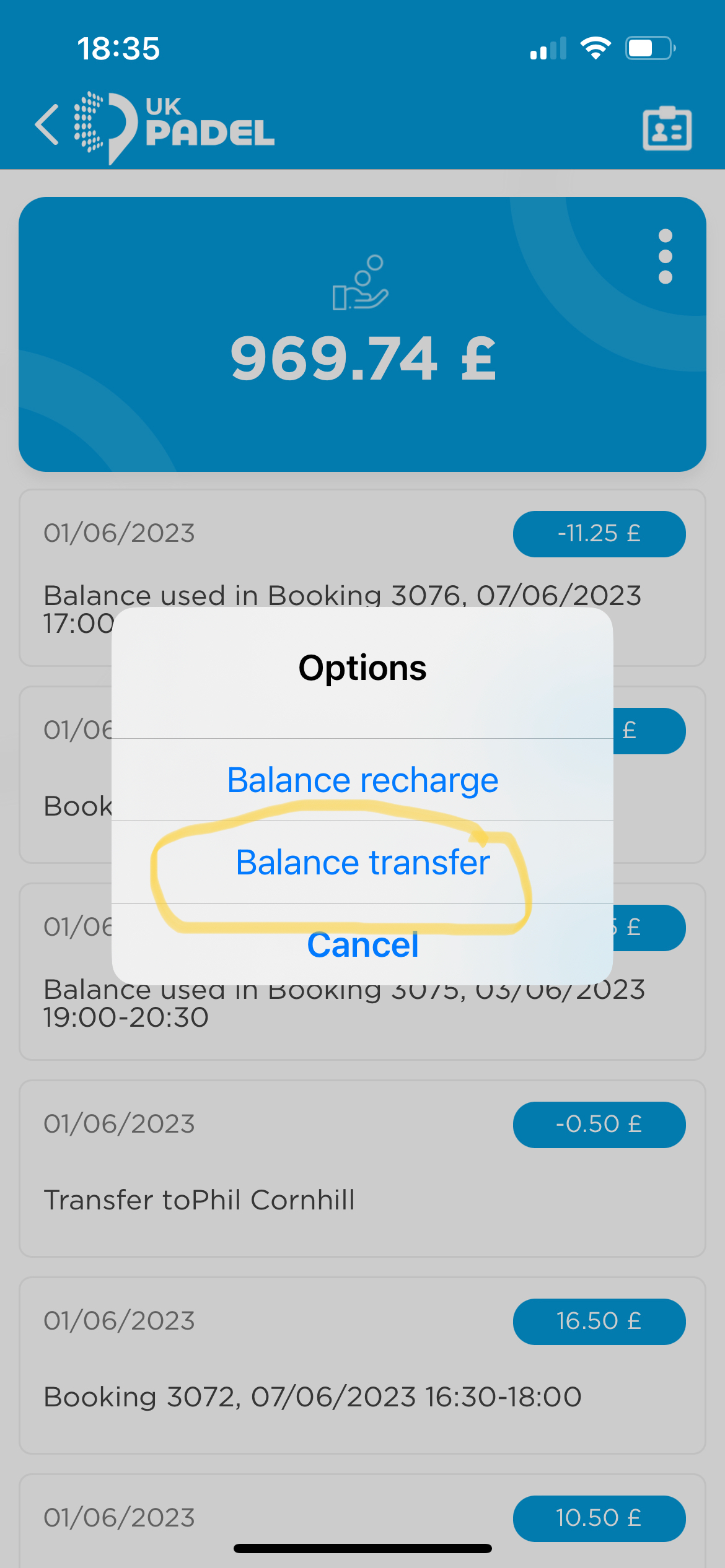Select Balance recharge option

coord(362,780)
